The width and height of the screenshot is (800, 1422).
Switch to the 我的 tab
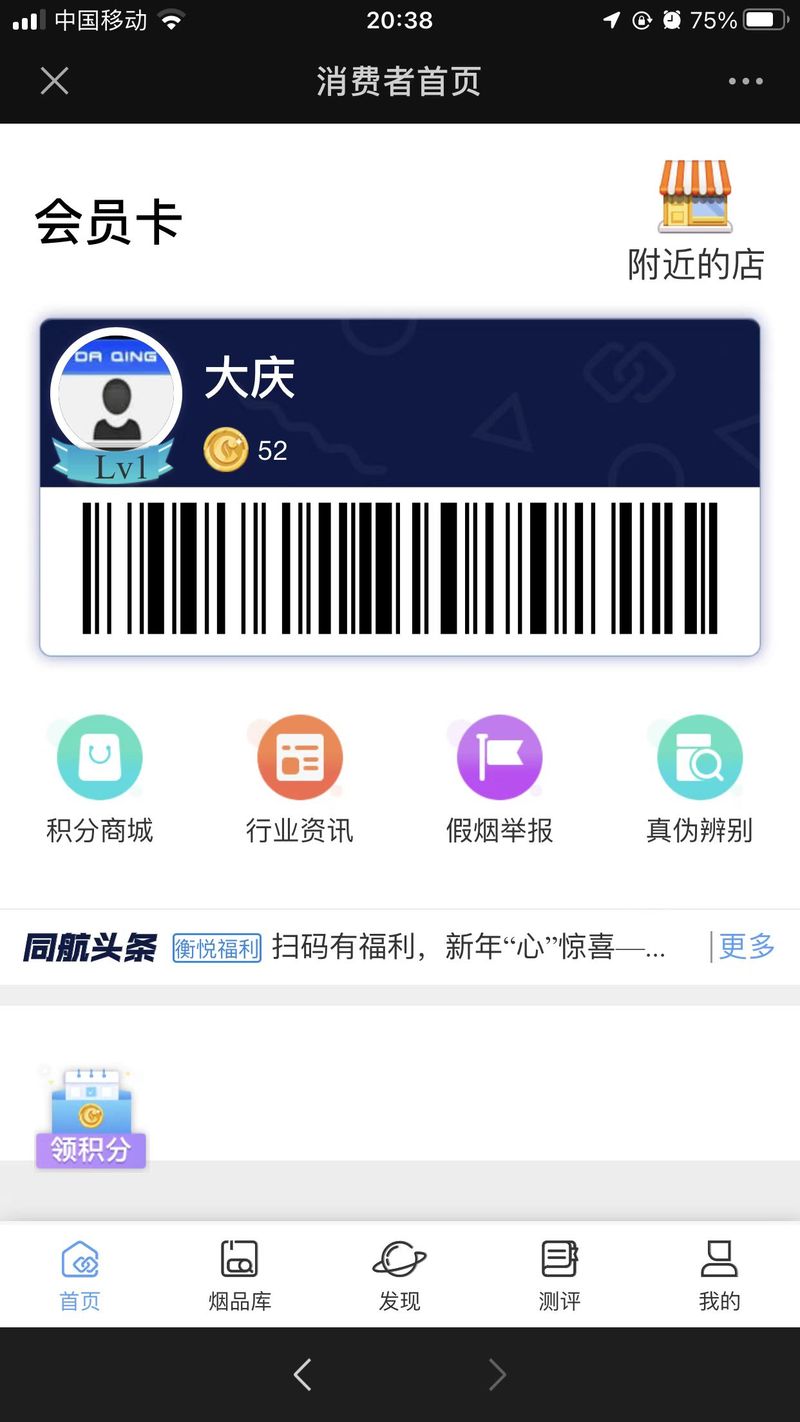720,1275
